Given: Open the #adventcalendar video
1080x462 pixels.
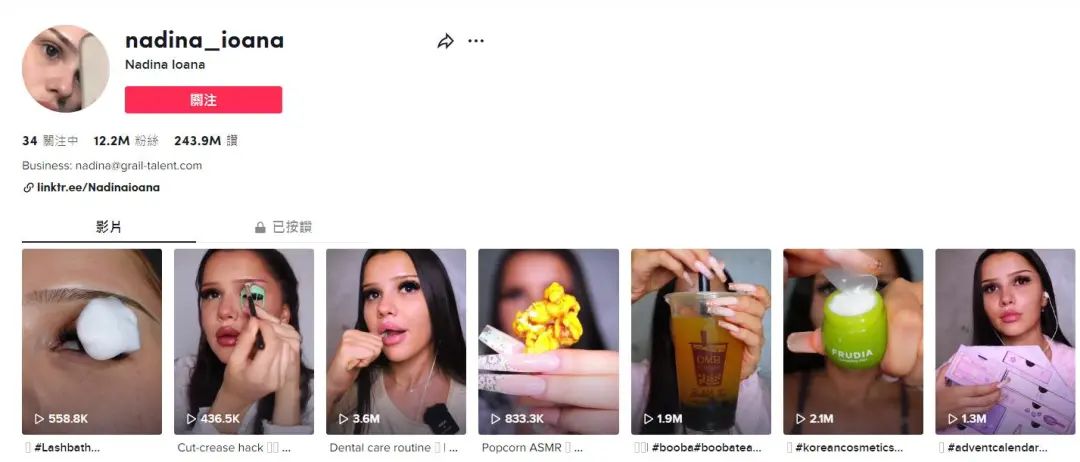Looking at the screenshot, I should [1005, 341].
